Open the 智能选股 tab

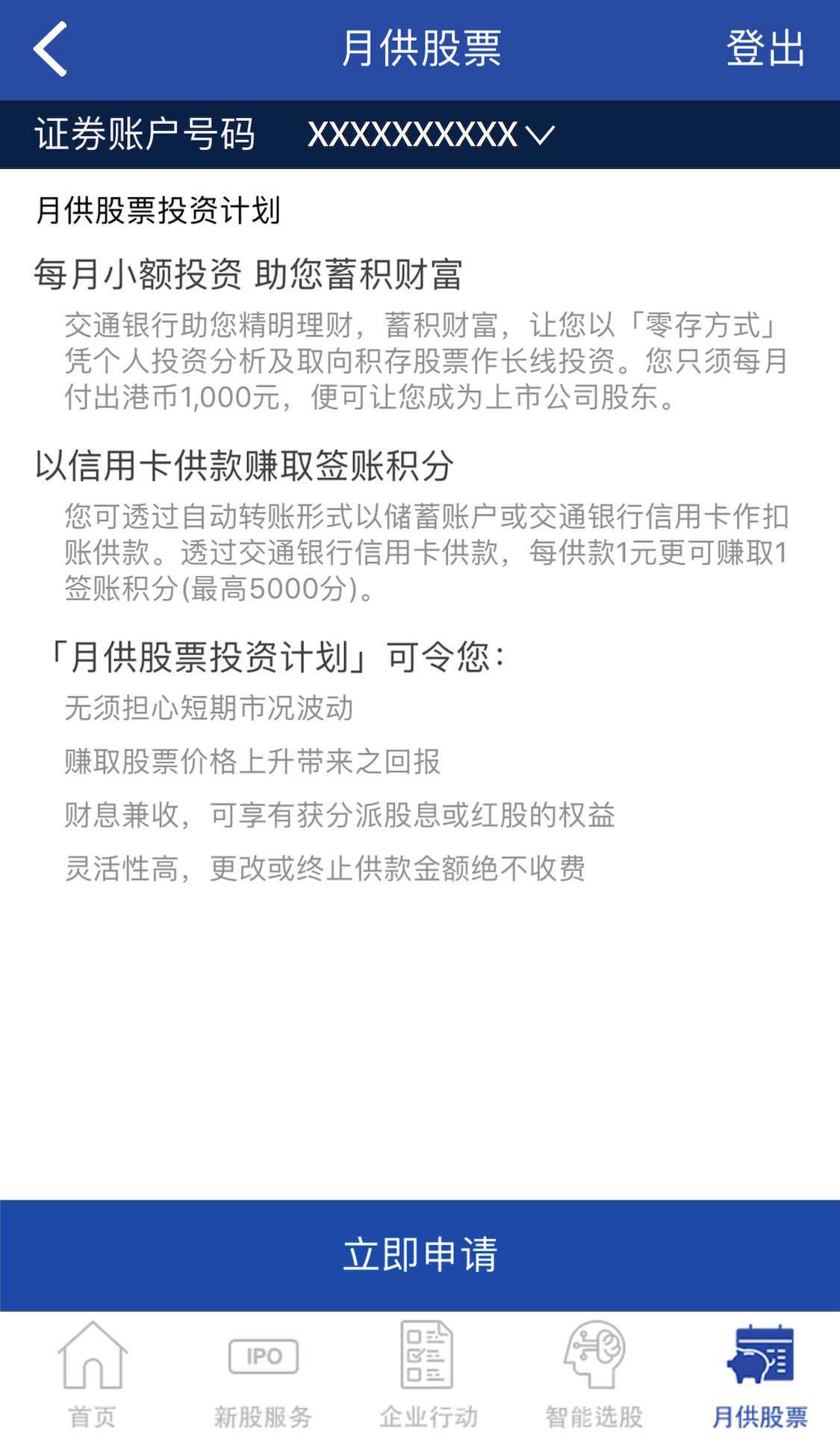point(594,1375)
